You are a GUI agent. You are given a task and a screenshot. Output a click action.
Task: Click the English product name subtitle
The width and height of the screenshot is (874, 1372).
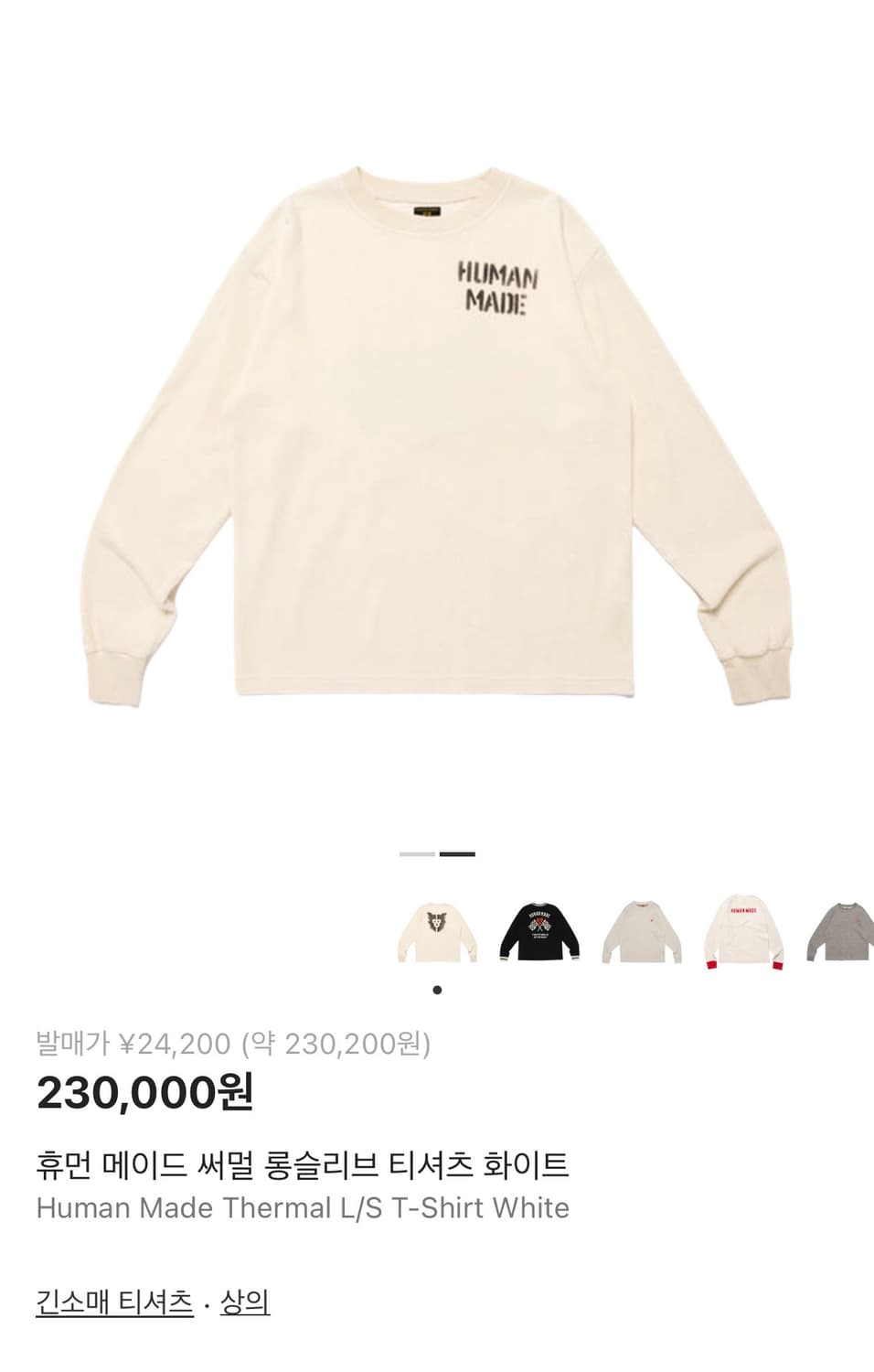click(x=300, y=1208)
